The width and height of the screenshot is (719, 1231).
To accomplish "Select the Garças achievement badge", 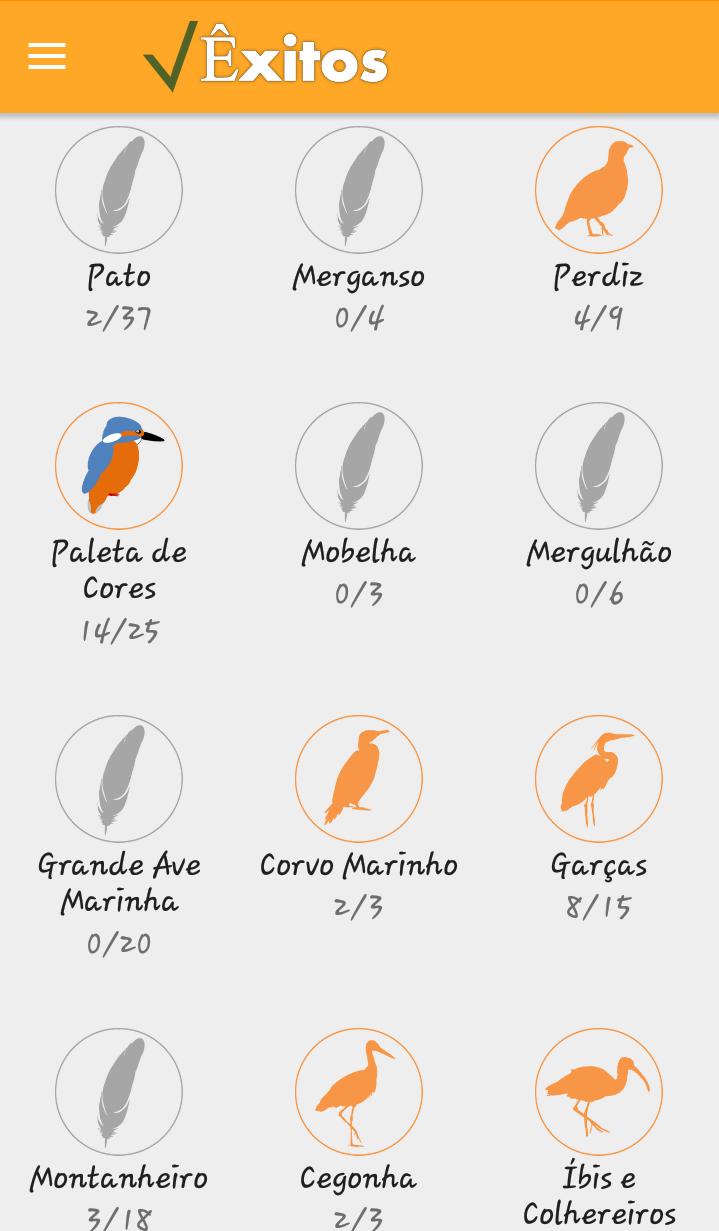I will coord(599,778).
